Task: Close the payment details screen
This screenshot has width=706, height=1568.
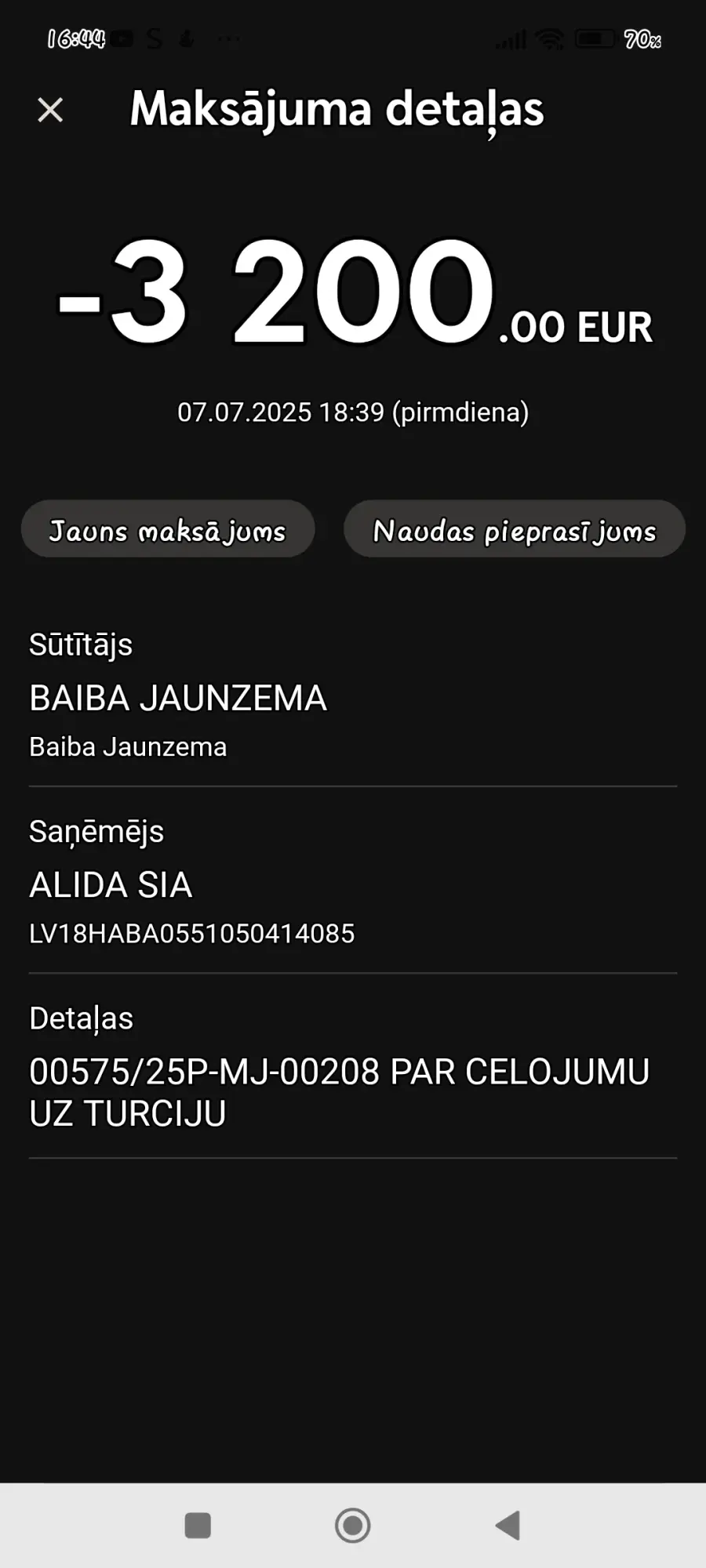Action: (x=50, y=110)
